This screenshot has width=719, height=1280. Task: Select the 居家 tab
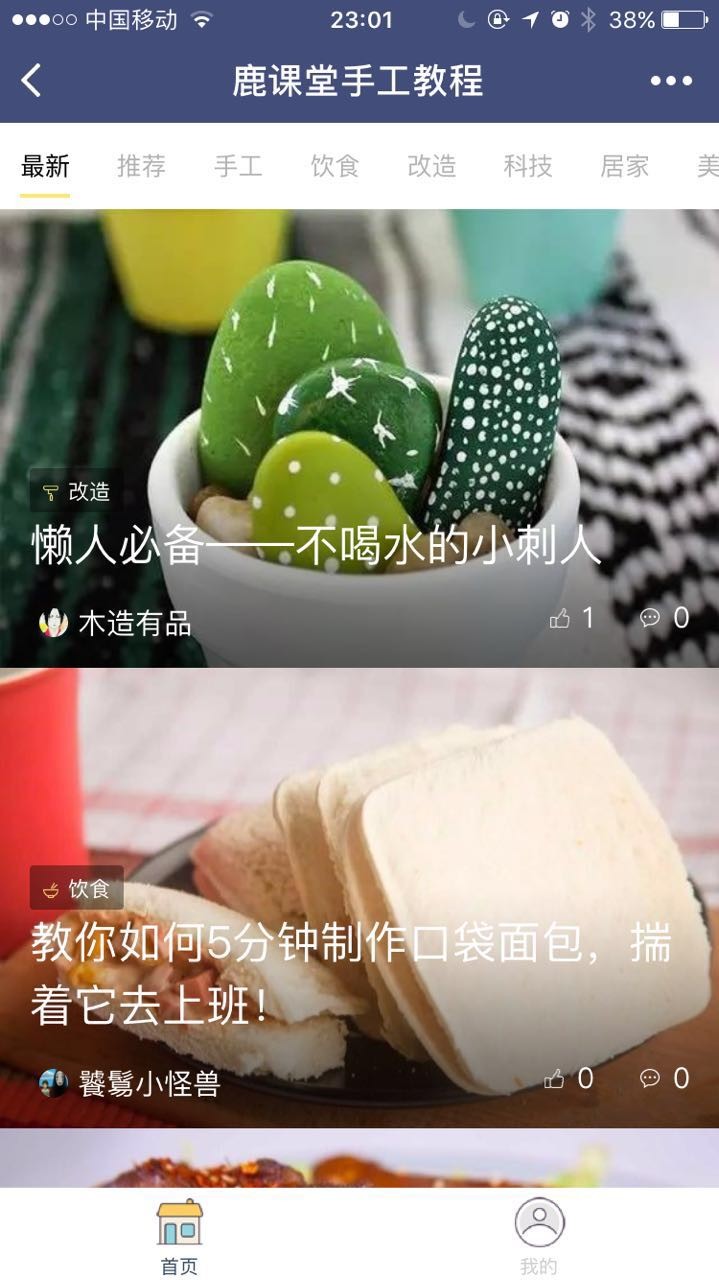(x=625, y=166)
